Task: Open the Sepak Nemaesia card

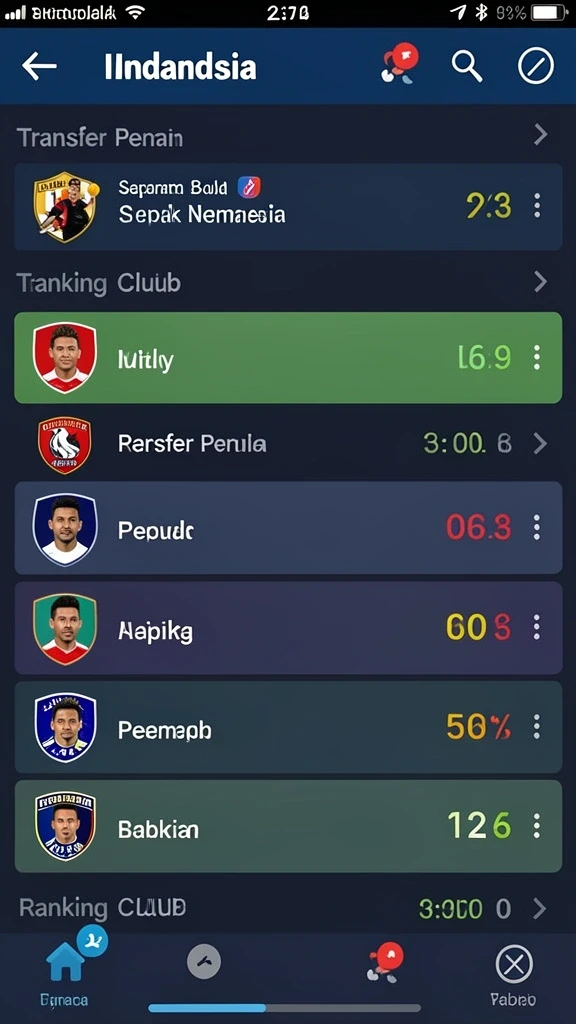Action: pyautogui.click(x=288, y=206)
